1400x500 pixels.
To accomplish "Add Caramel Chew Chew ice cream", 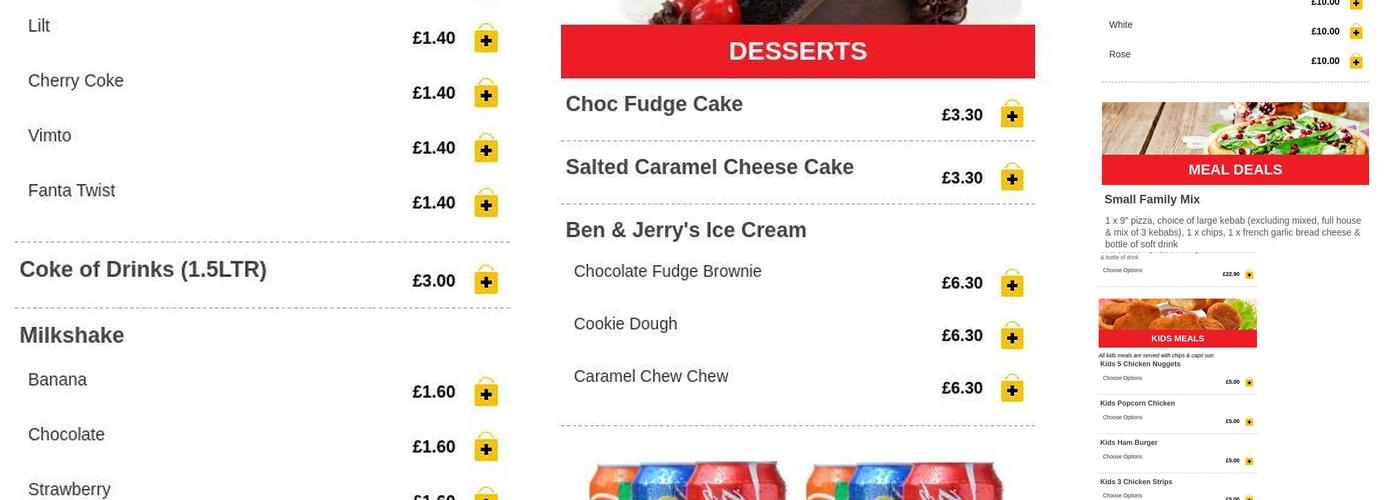I will click(x=1012, y=390).
